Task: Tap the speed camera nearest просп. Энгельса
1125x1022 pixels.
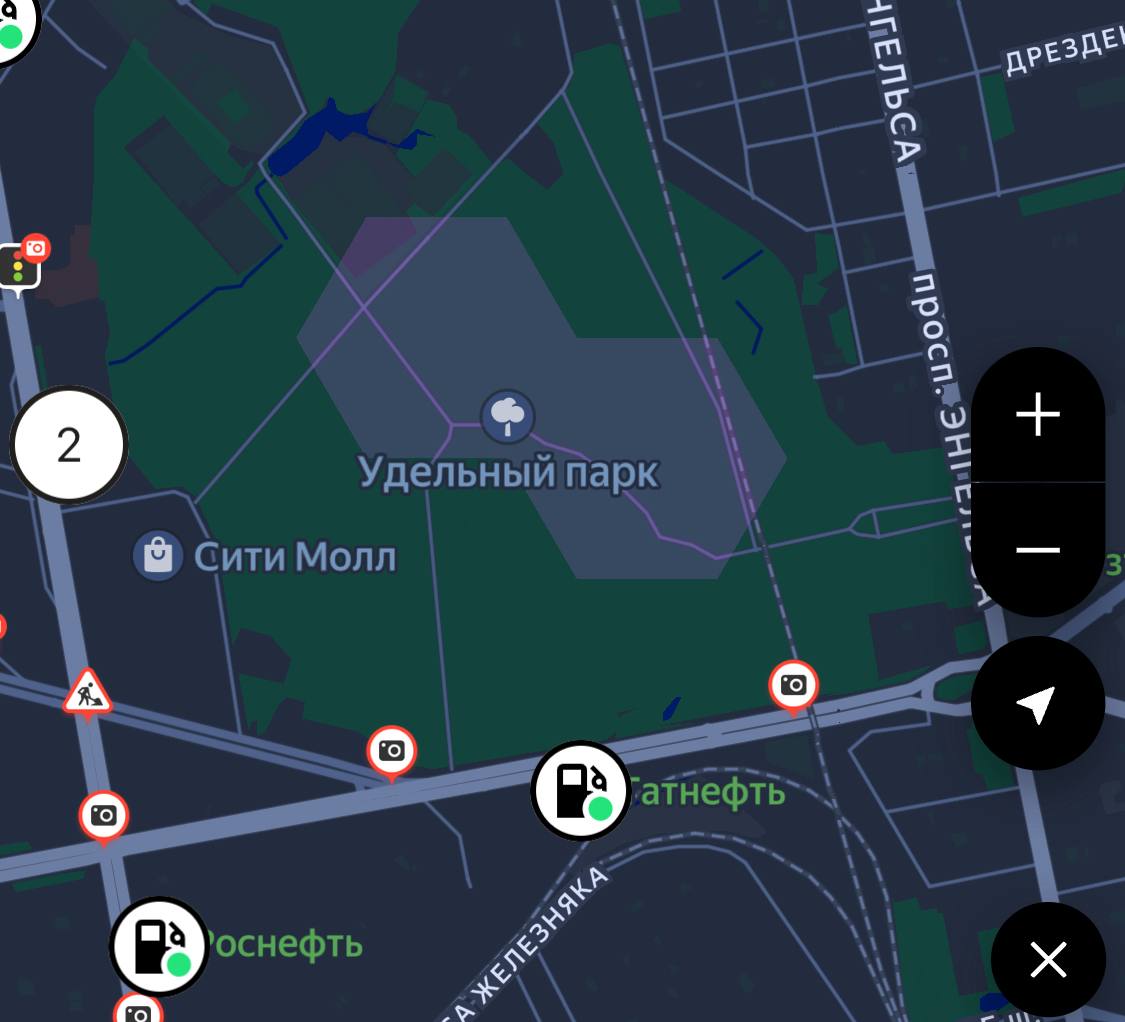Action: click(x=793, y=686)
